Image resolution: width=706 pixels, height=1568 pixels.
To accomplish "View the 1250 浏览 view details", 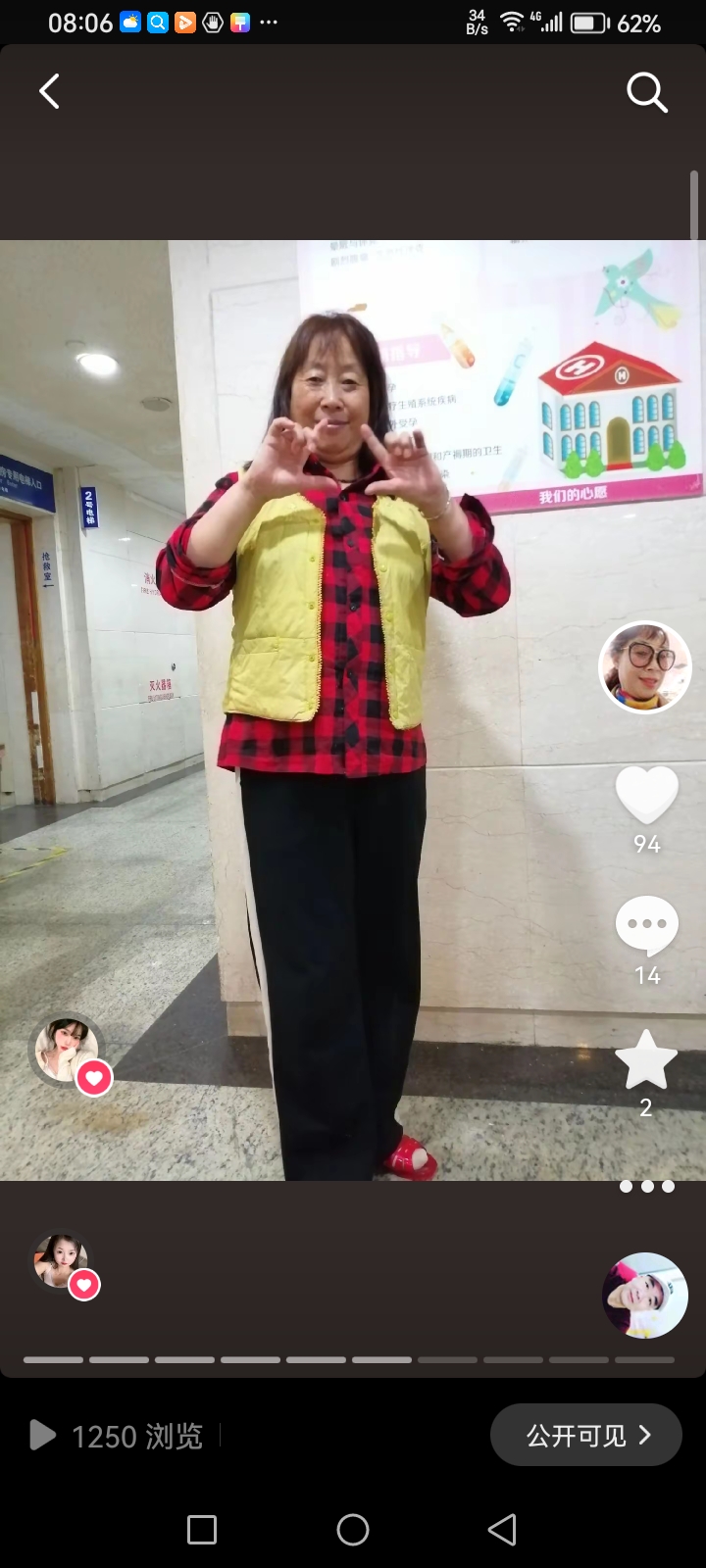I will (x=118, y=1437).
